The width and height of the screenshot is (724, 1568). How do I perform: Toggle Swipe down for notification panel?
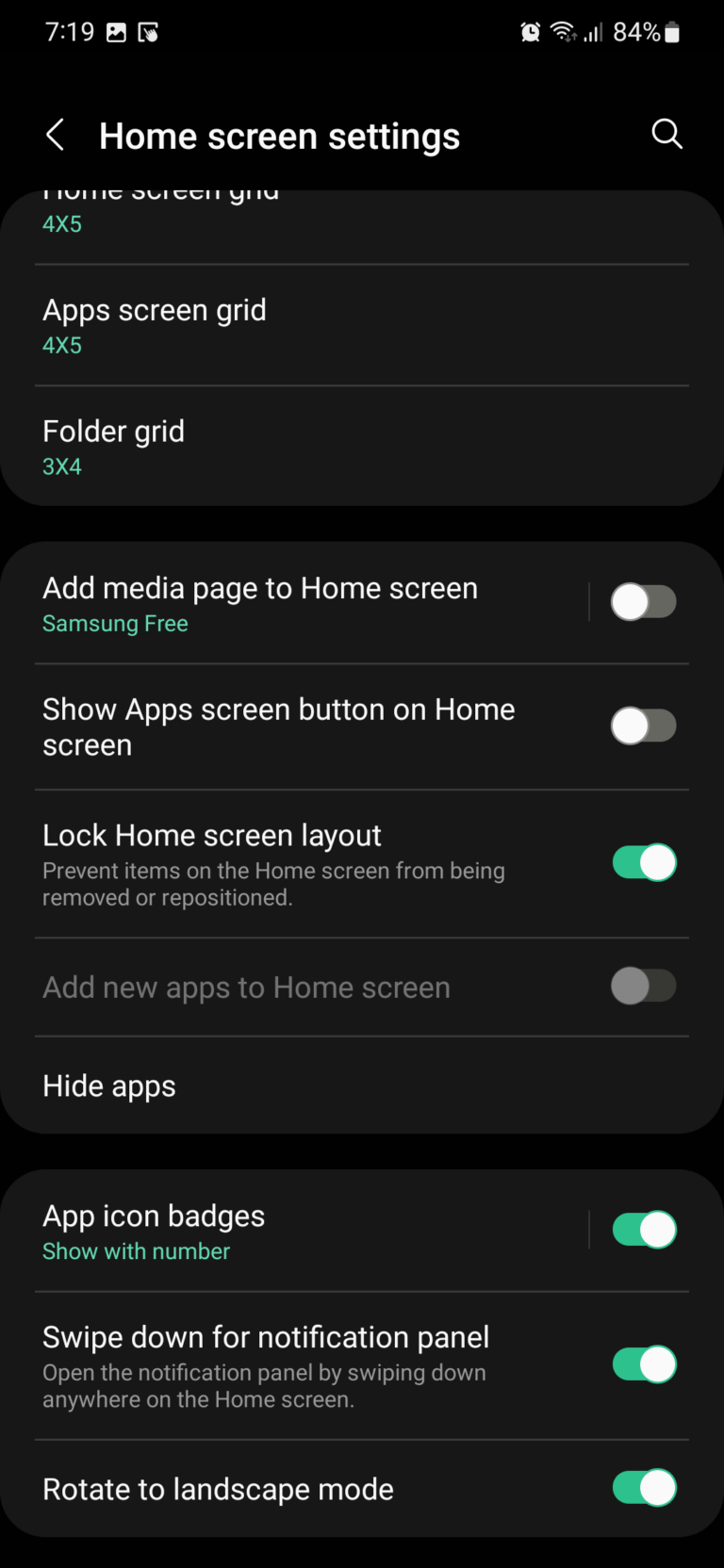[644, 1364]
